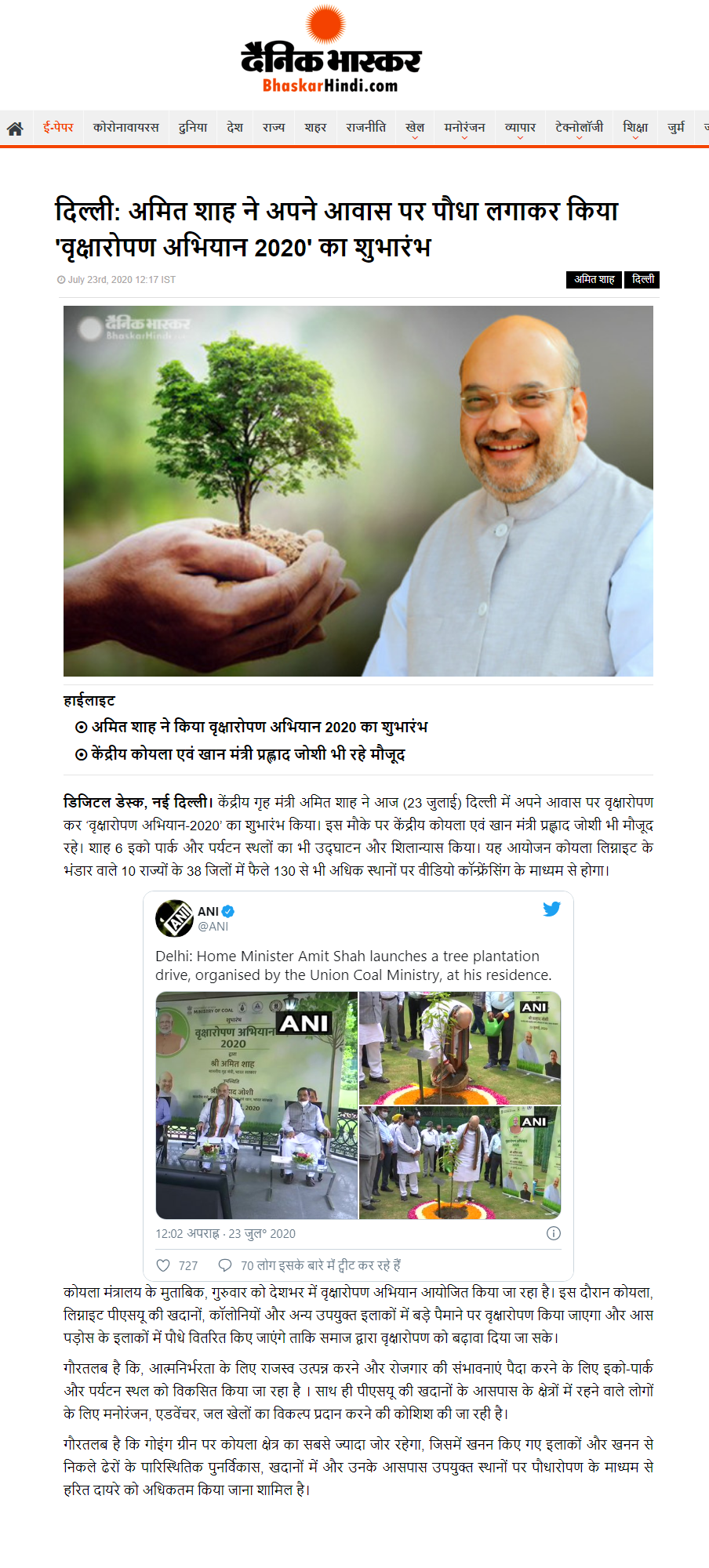This screenshot has height=1568, width=709.
Task: Expand the व्यापार dropdown menu
Action: tap(520, 129)
